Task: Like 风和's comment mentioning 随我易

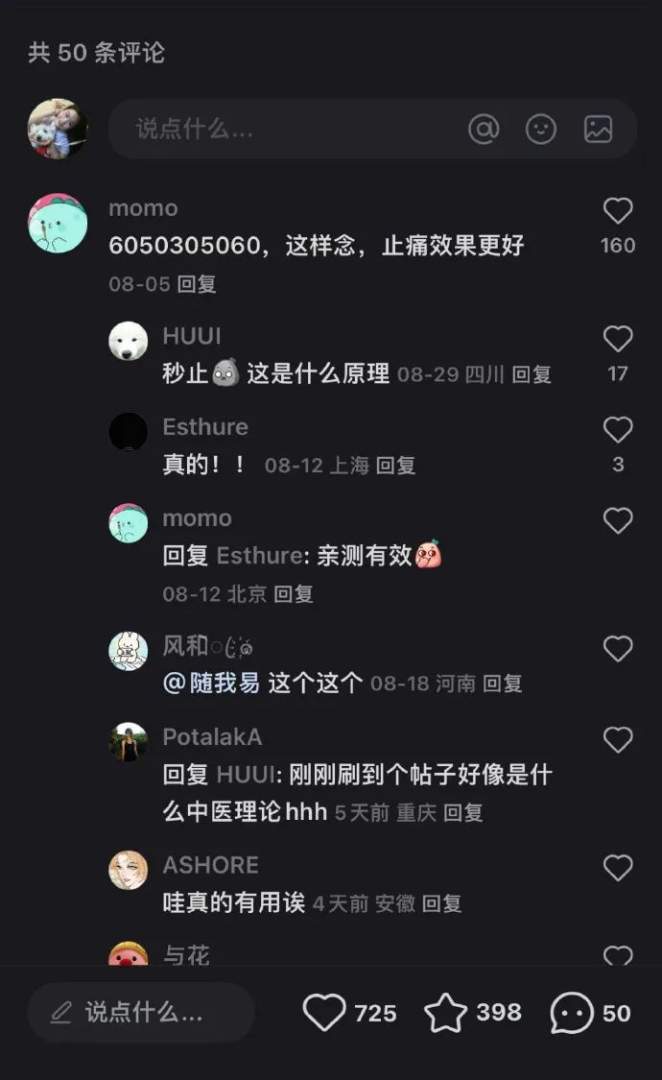Action: coord(618,649)
